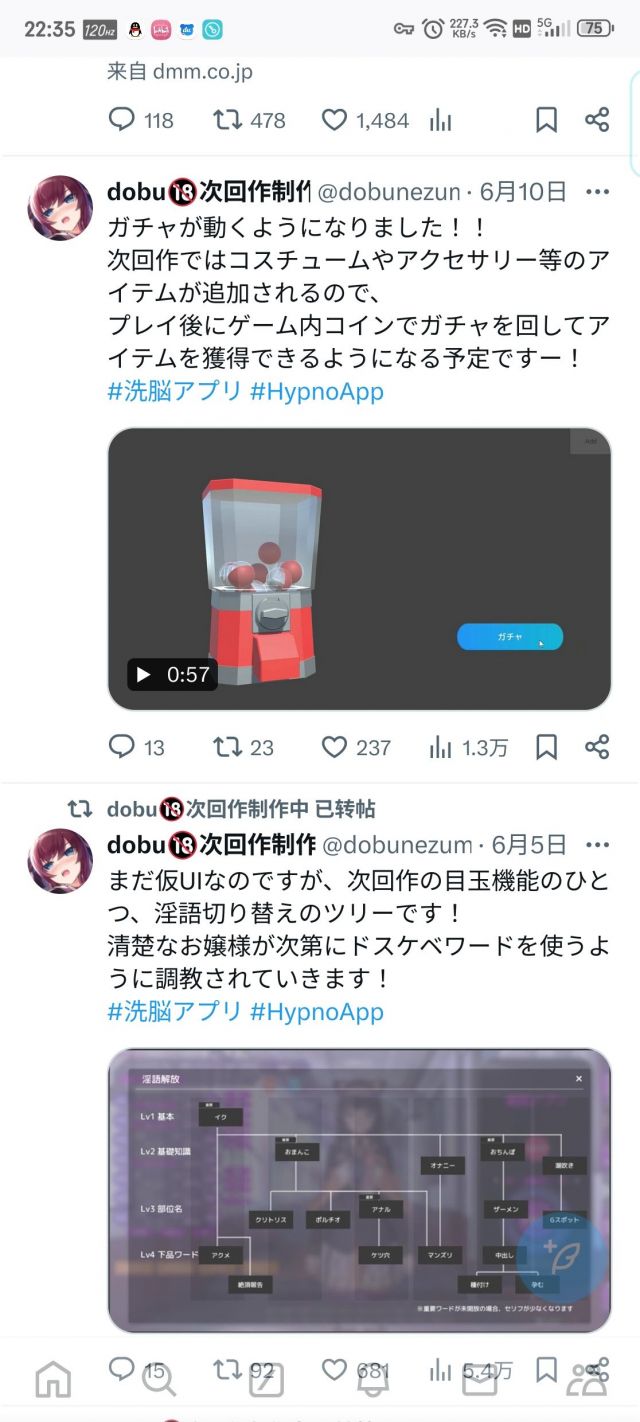
Task: Like the June 10 gacha post
Action: 334,747
